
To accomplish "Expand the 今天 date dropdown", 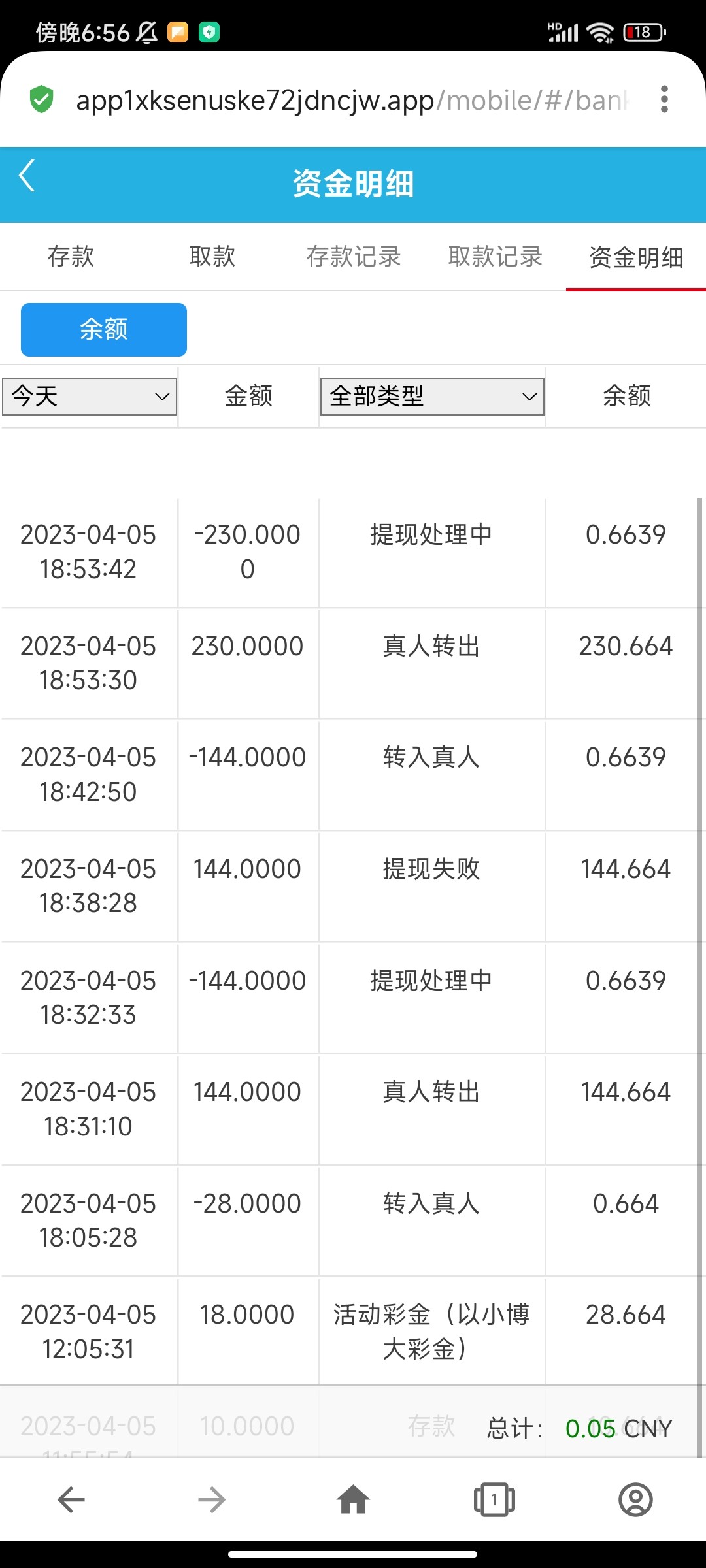I will point(90,397).
